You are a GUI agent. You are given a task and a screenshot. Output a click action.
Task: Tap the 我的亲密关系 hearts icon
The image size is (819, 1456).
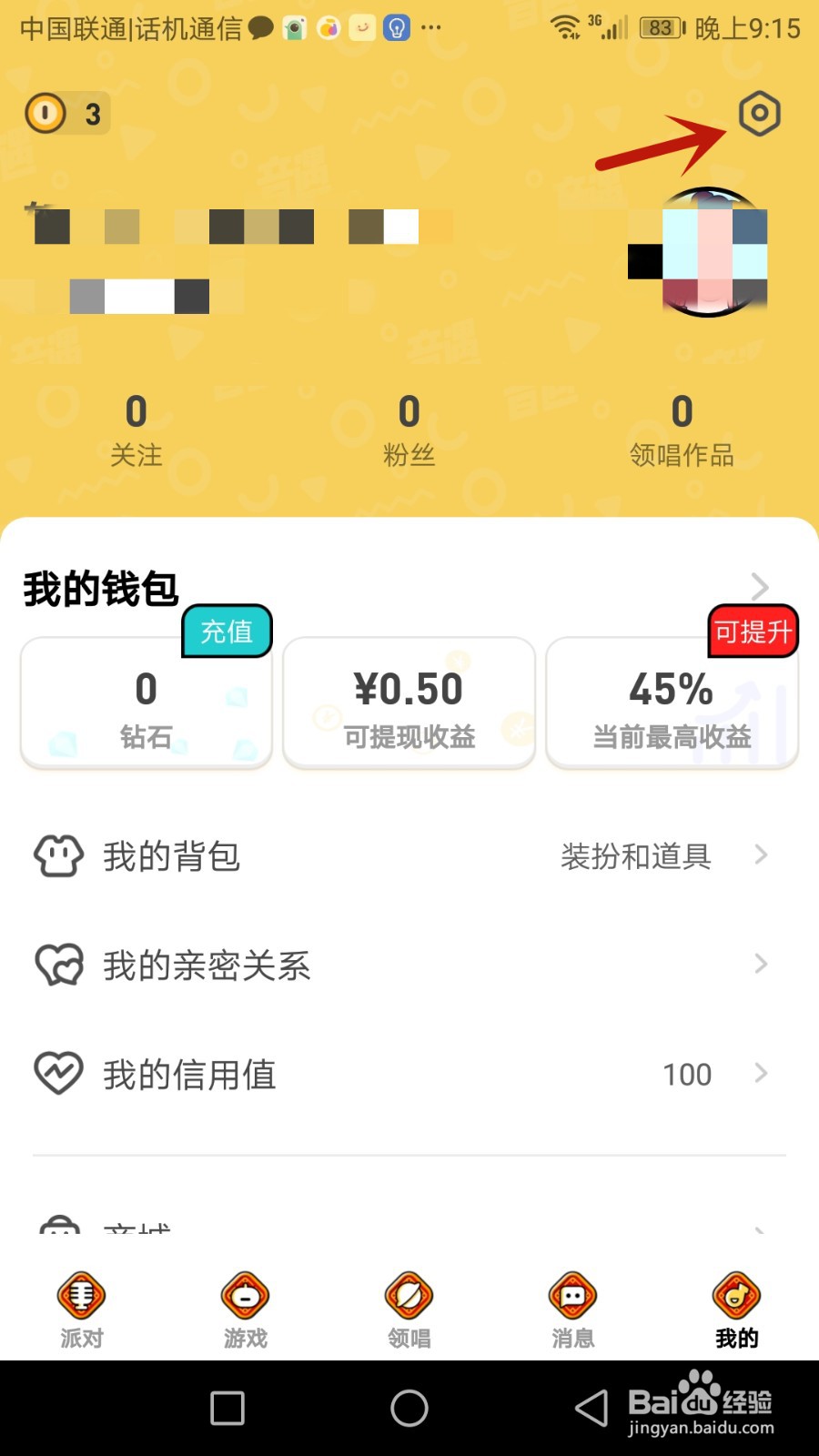tap(58, 964)
